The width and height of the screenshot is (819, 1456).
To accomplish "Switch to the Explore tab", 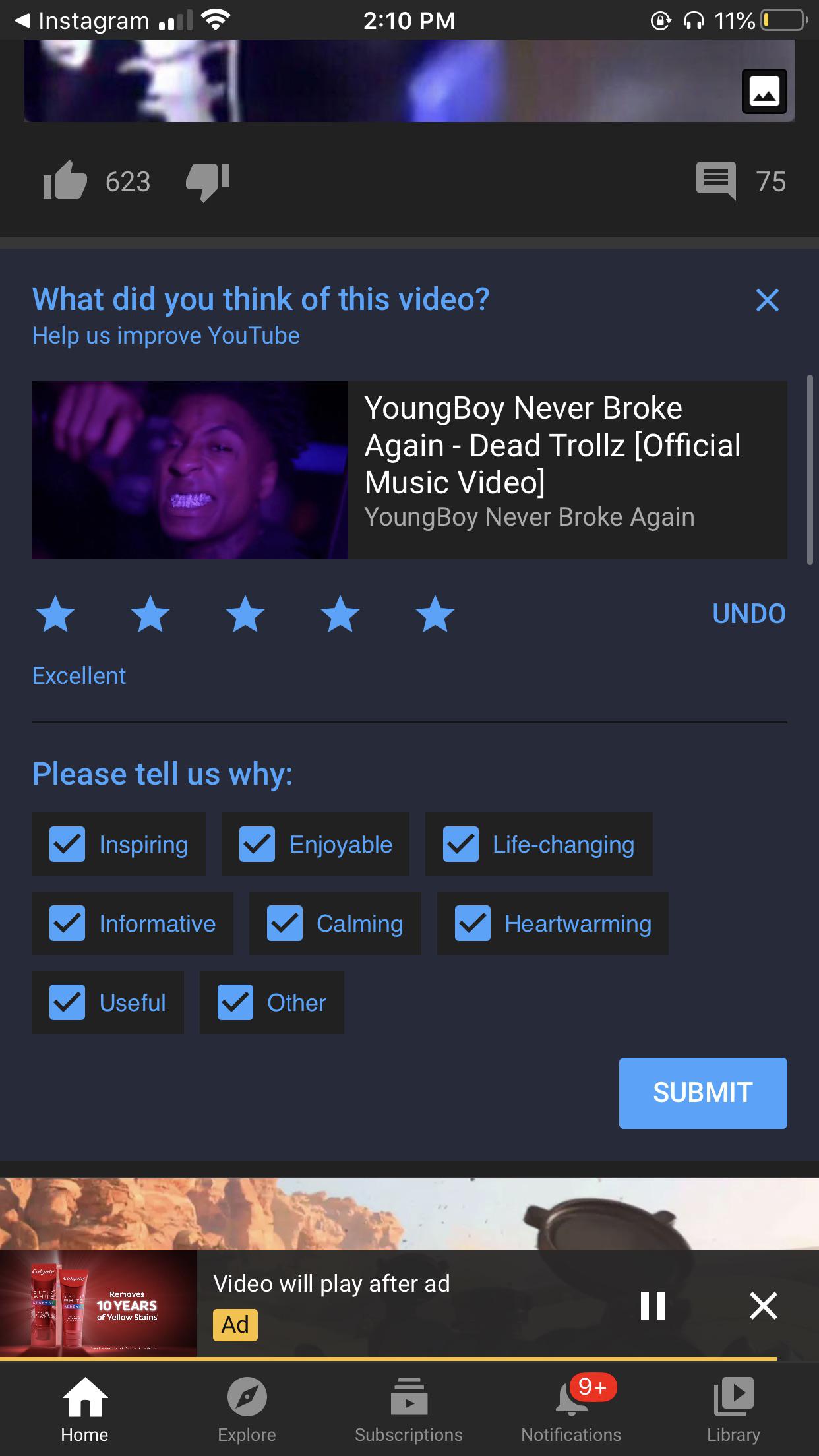I will (x=247, y=1409).
